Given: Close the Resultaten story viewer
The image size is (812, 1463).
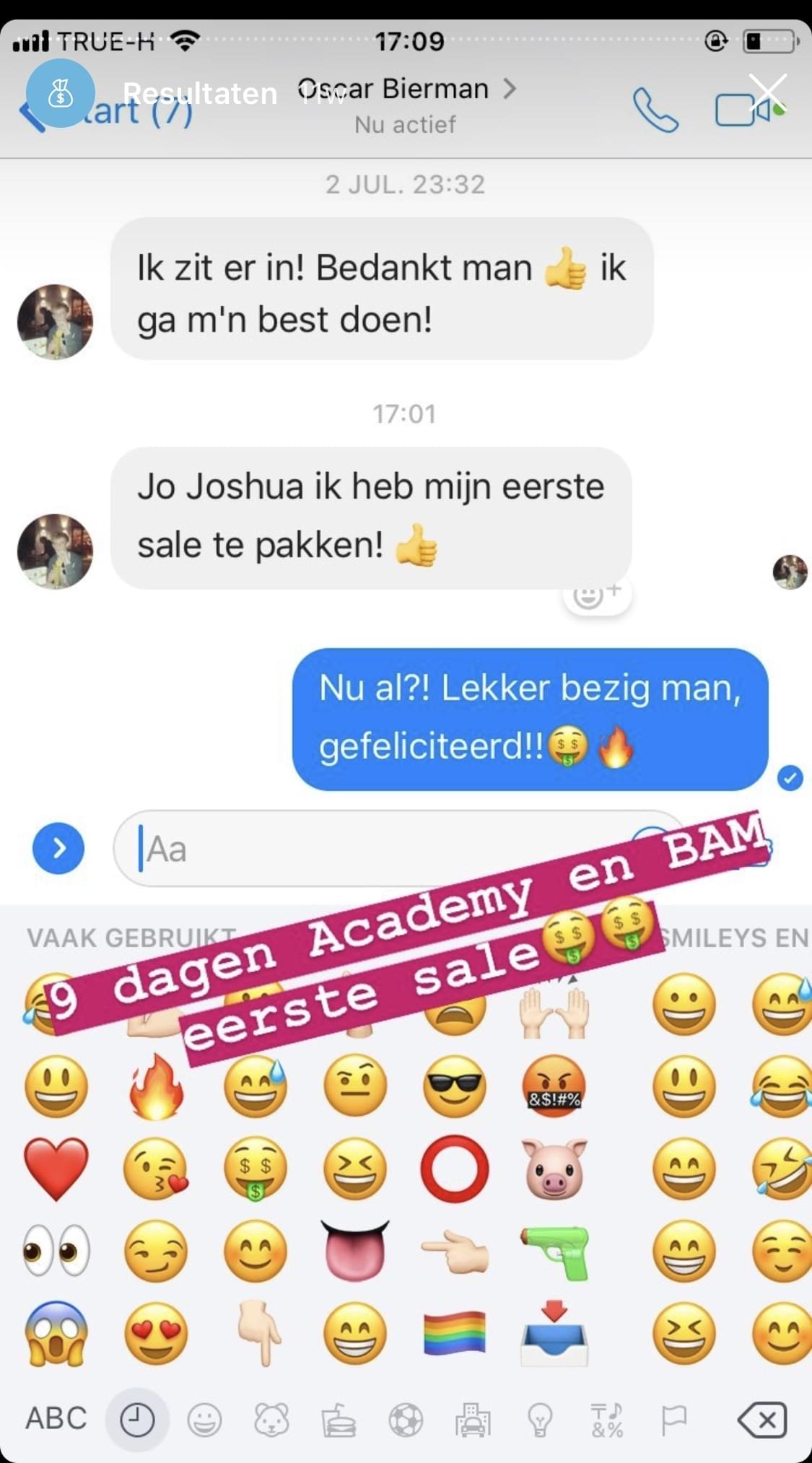Looking at the screenshot, I should point(767,93).
